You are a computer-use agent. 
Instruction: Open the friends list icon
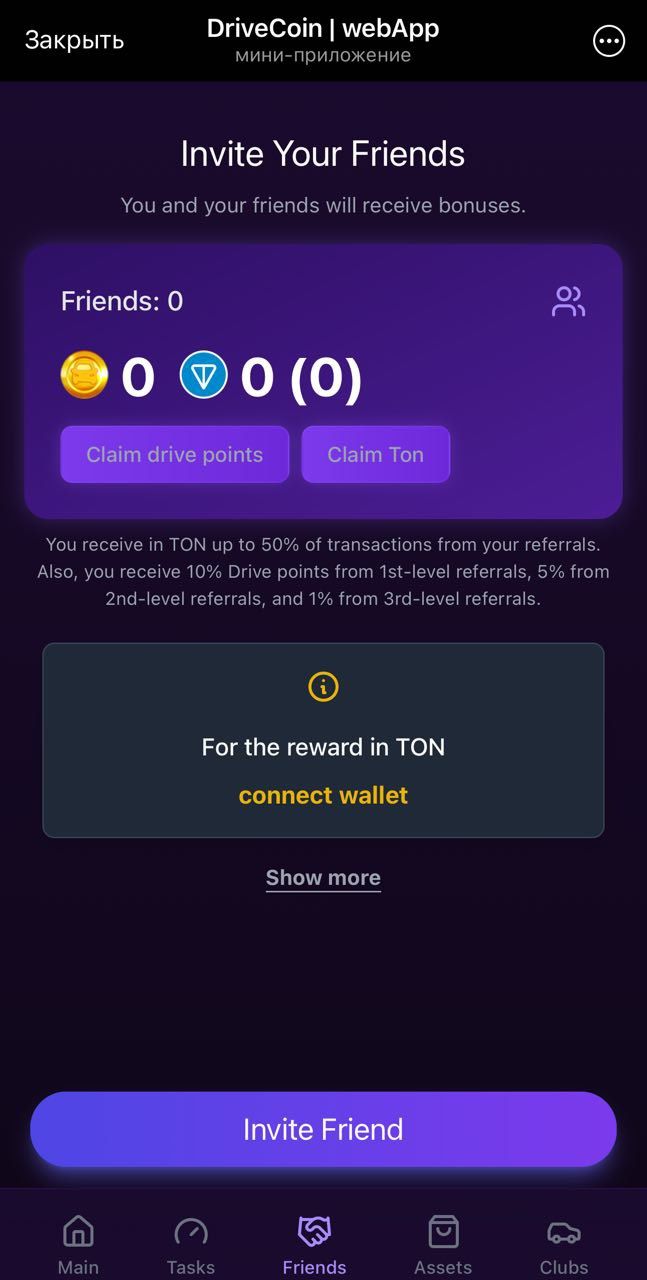click(568, 301)
